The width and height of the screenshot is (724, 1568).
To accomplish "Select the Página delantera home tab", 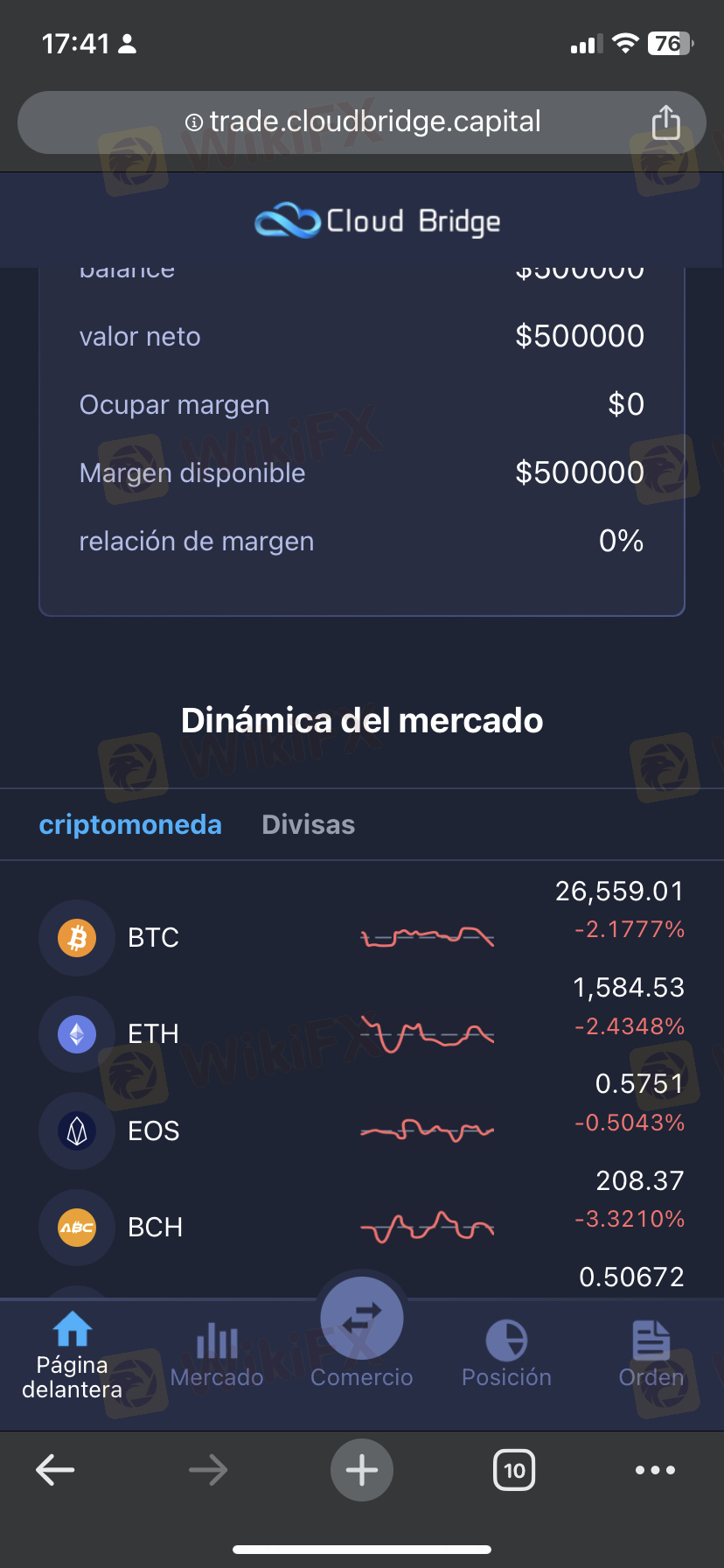I will [x=73, y=1356].
